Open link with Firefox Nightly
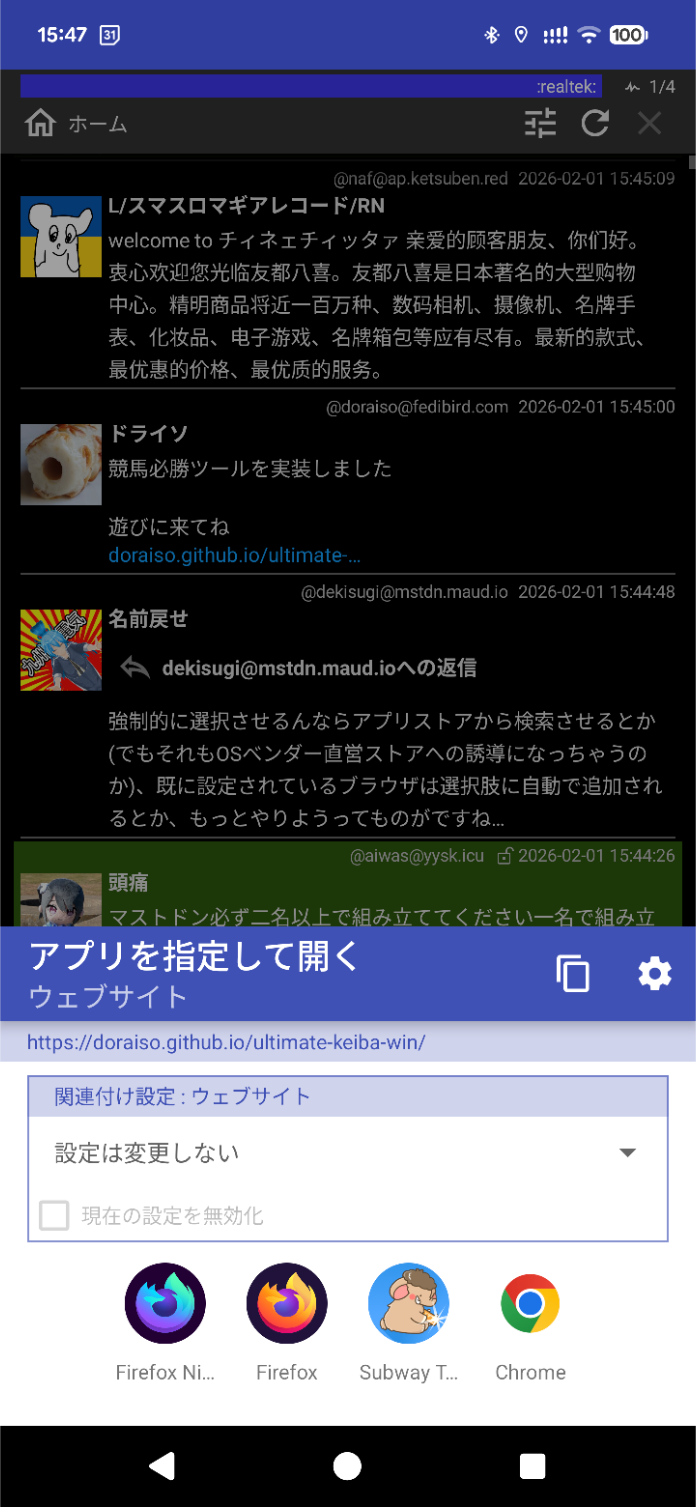 coord(165,1304)
